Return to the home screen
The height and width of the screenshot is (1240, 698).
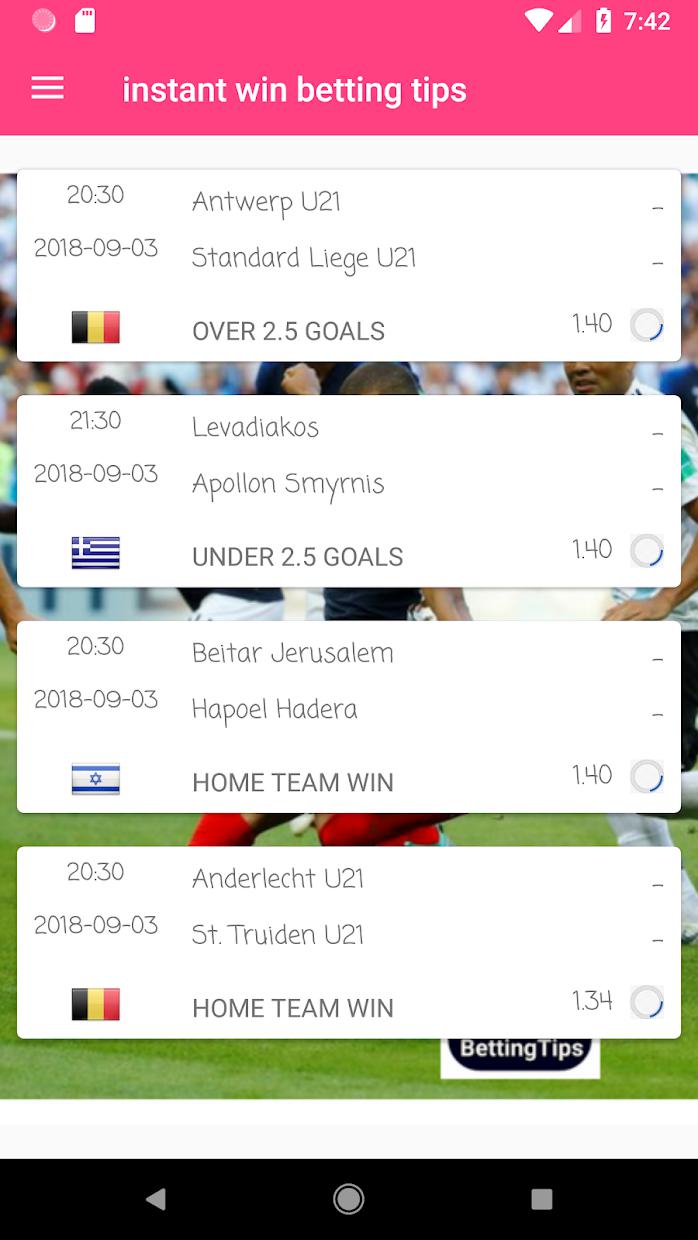pos(348,1199)
